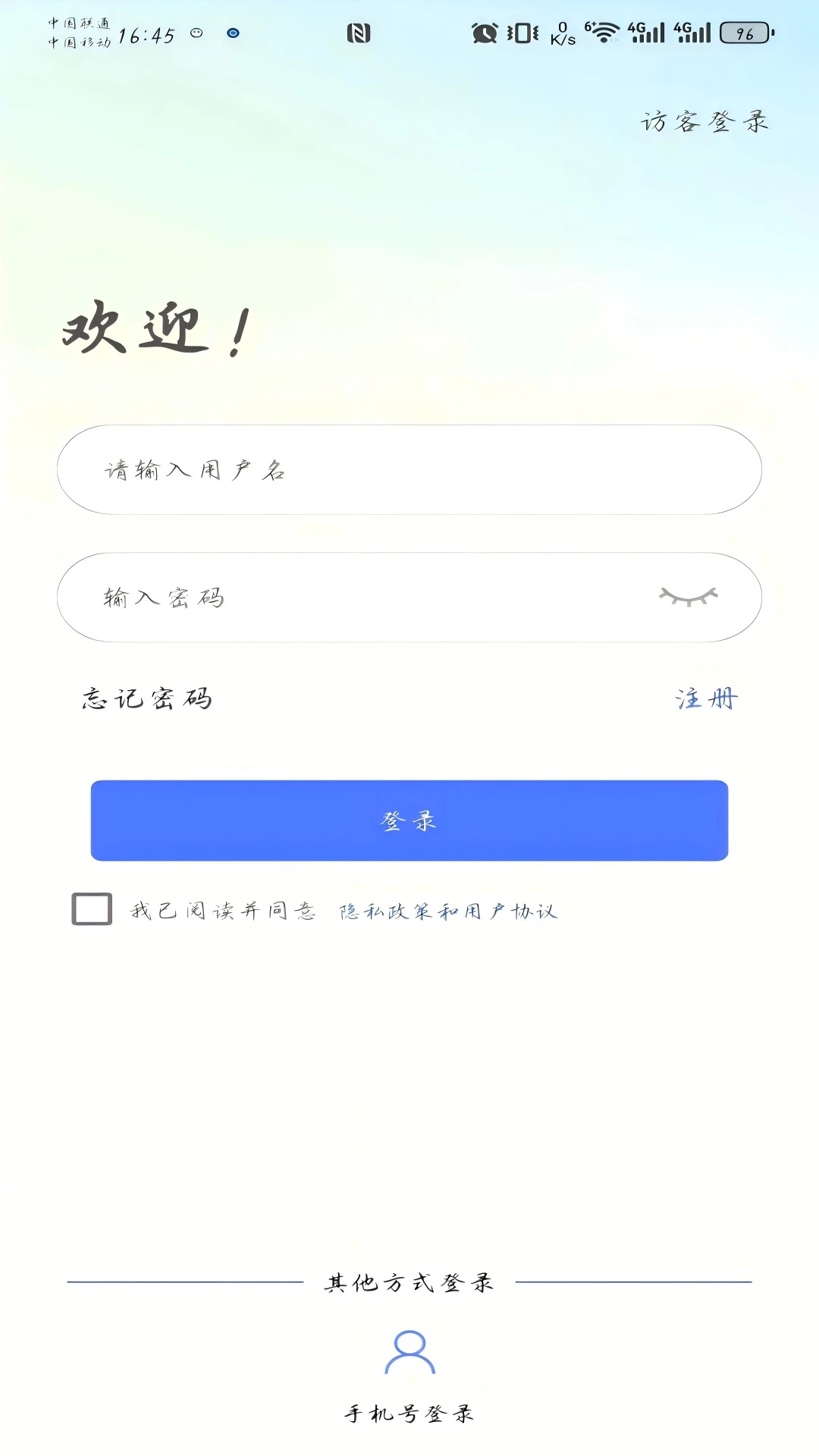Go to 注册 to create account

click(706, 698)
